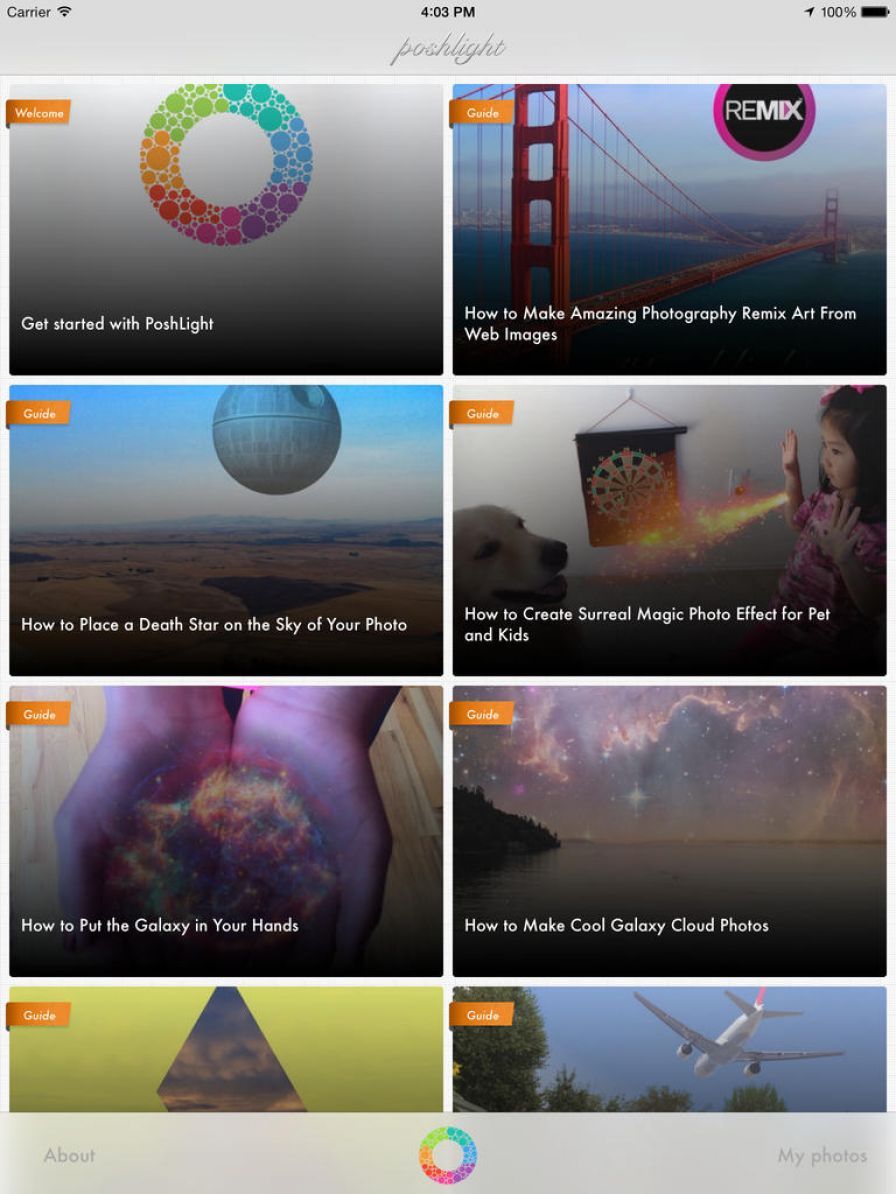Tap the colorful circle button in bottom bar
Image resolution: width=896 pixels, height=1194 pixels.
click(x=448, y=1156)
